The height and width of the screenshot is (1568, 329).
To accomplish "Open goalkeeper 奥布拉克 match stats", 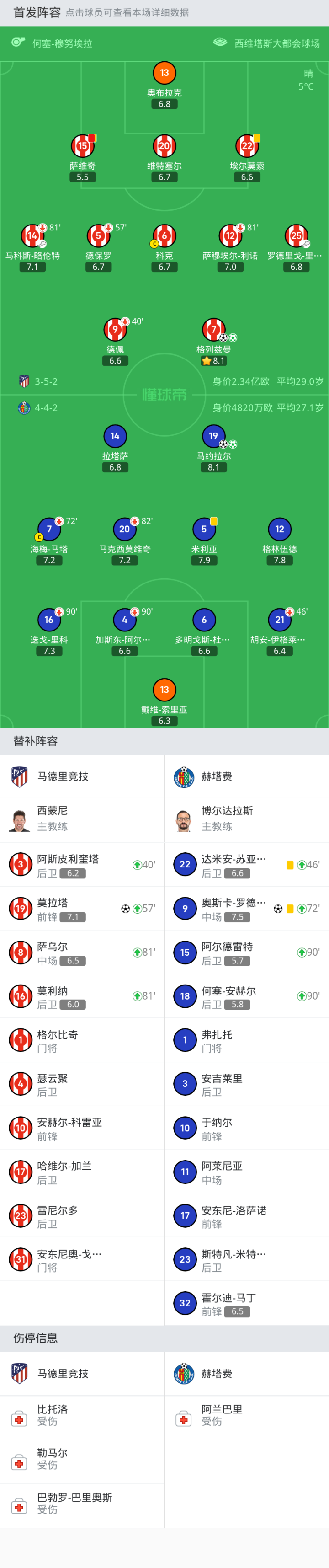I will (164, 73).
